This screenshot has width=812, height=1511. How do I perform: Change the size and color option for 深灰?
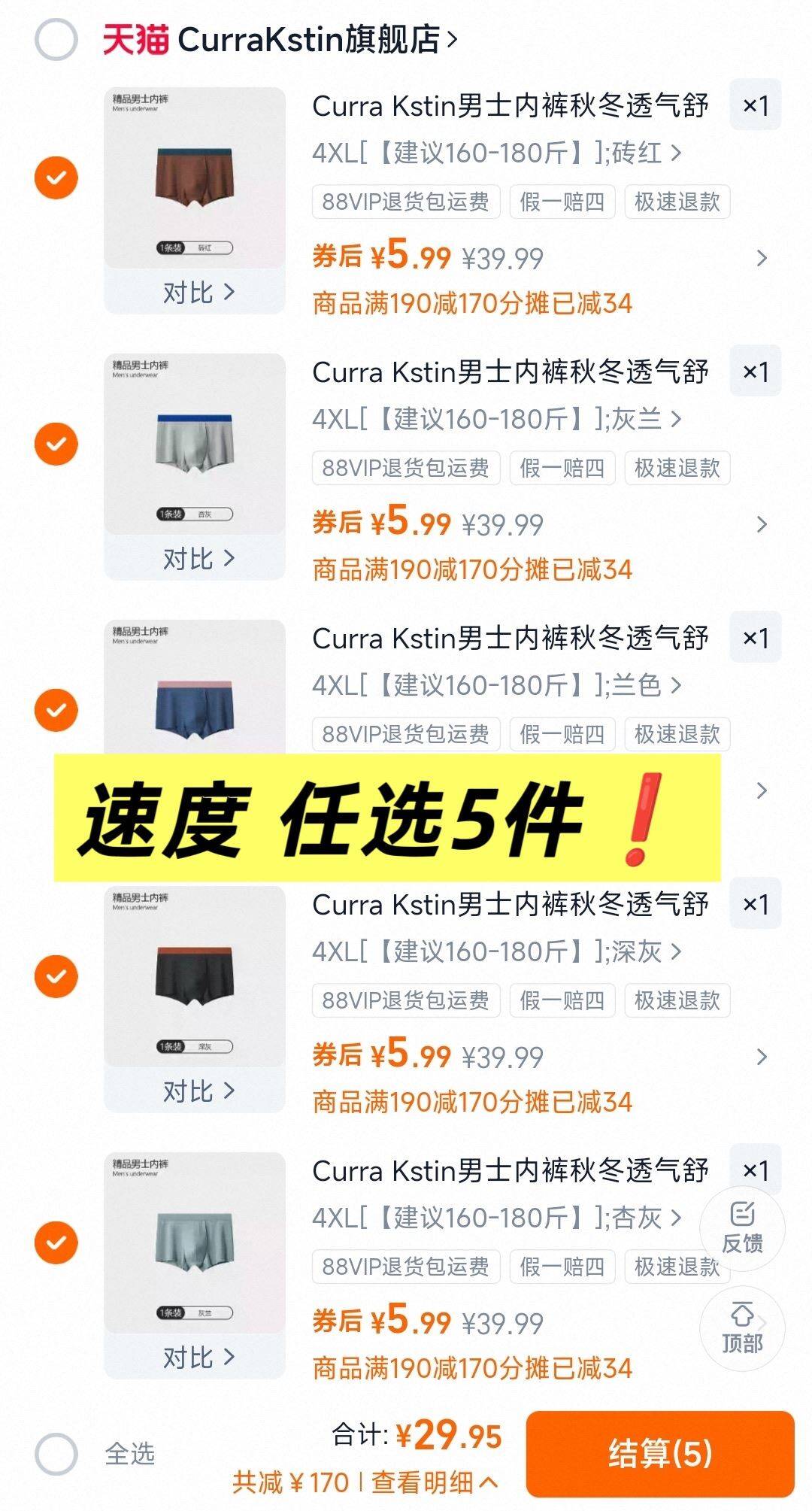[x=496, y=952]
